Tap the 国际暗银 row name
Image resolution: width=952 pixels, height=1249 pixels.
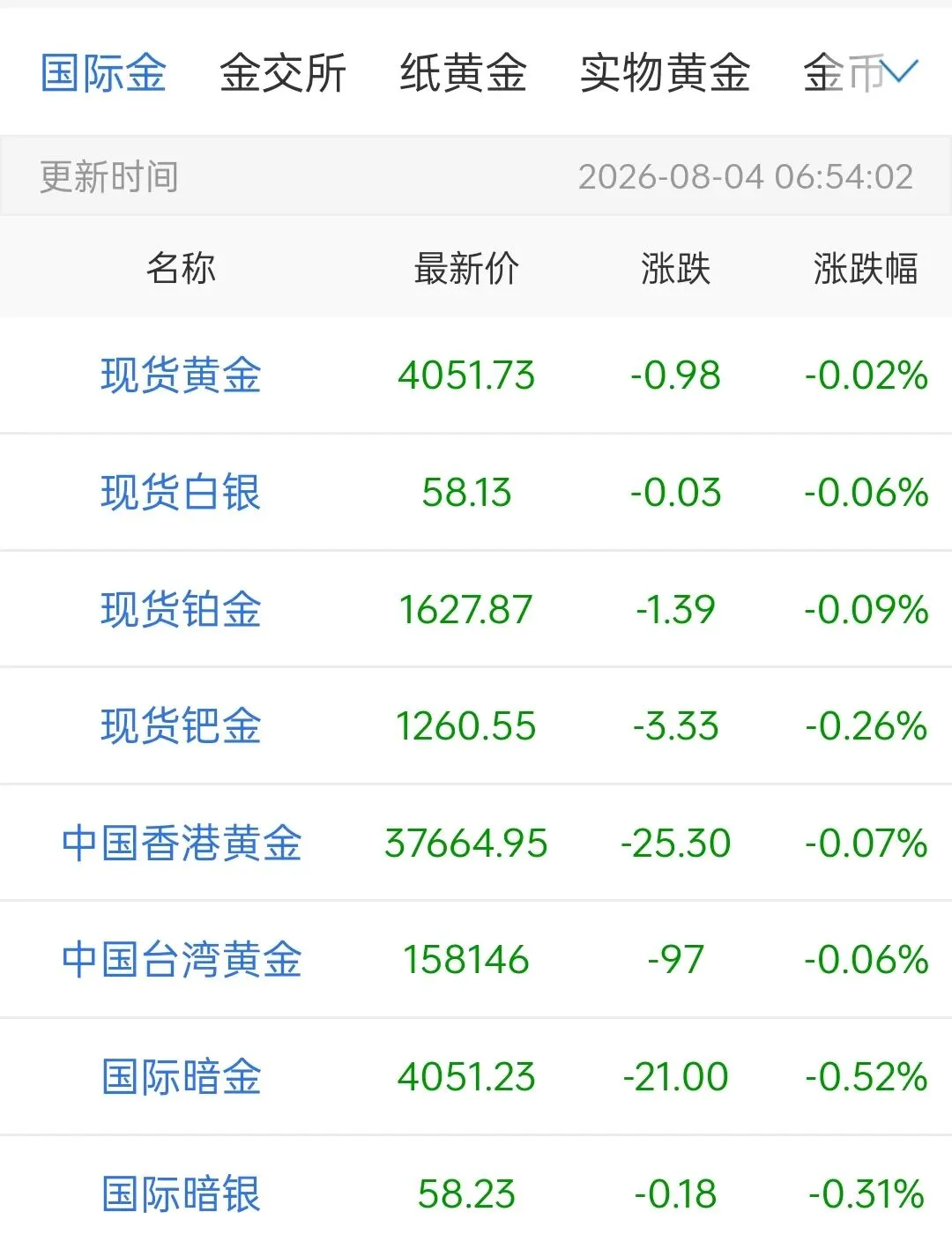pos(181,1194)
